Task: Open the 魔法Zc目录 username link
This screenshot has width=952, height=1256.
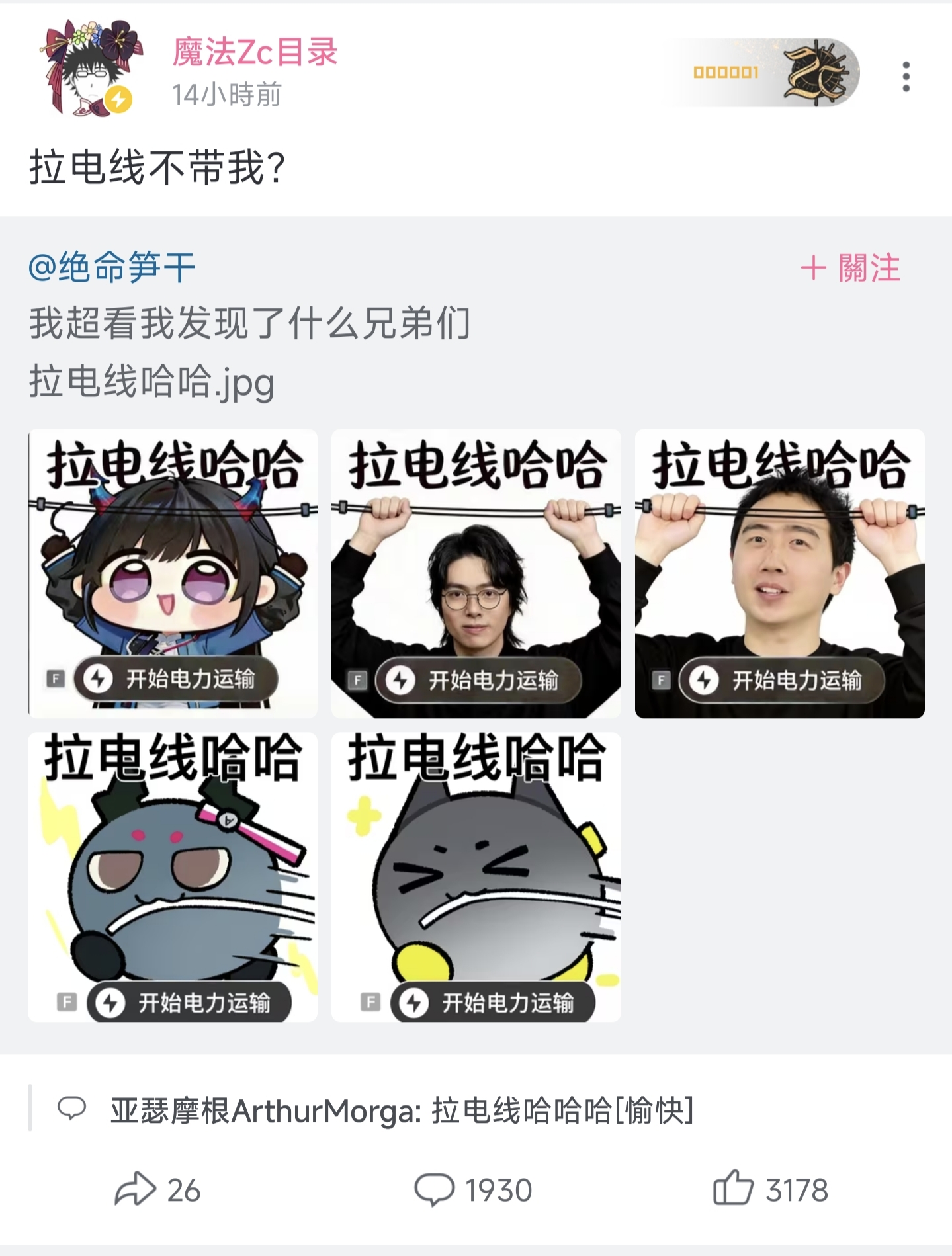Action: tap(255, 52)
